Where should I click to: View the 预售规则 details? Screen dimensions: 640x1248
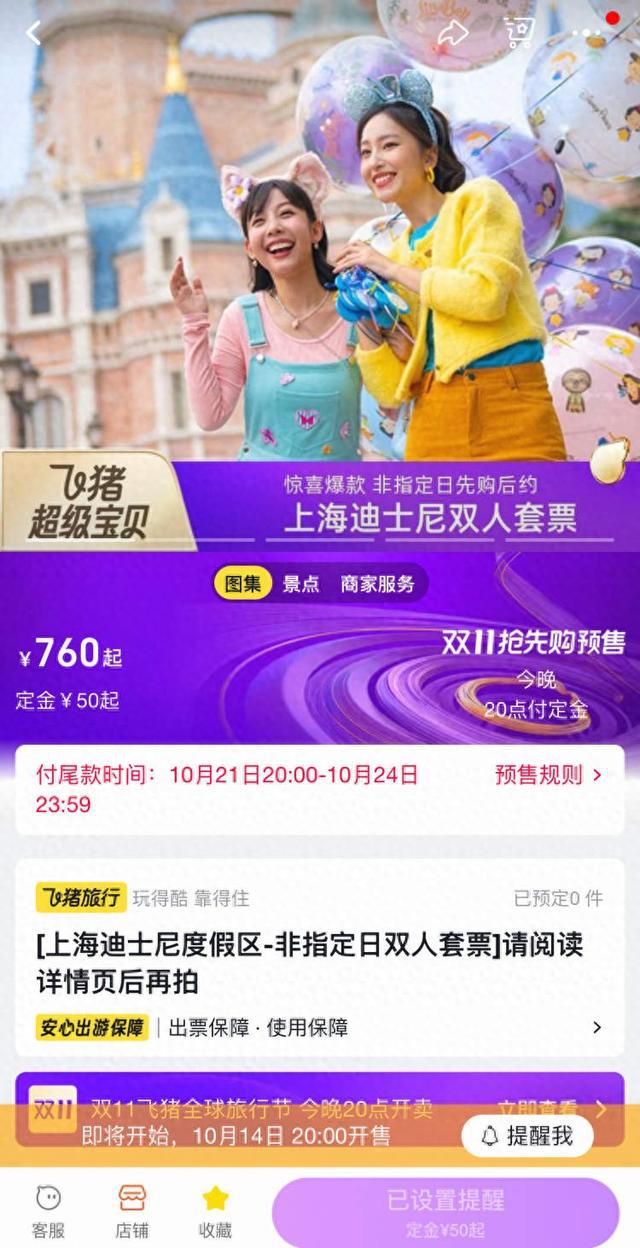[x=548, y=774]
